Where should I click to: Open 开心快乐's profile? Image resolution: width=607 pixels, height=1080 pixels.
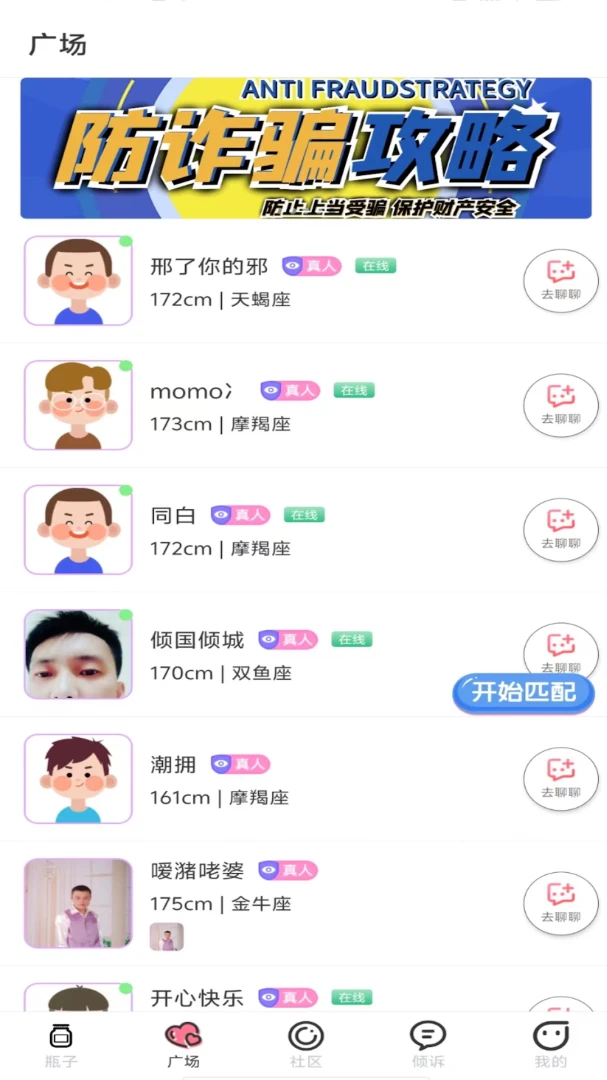[x=303, y=996]
